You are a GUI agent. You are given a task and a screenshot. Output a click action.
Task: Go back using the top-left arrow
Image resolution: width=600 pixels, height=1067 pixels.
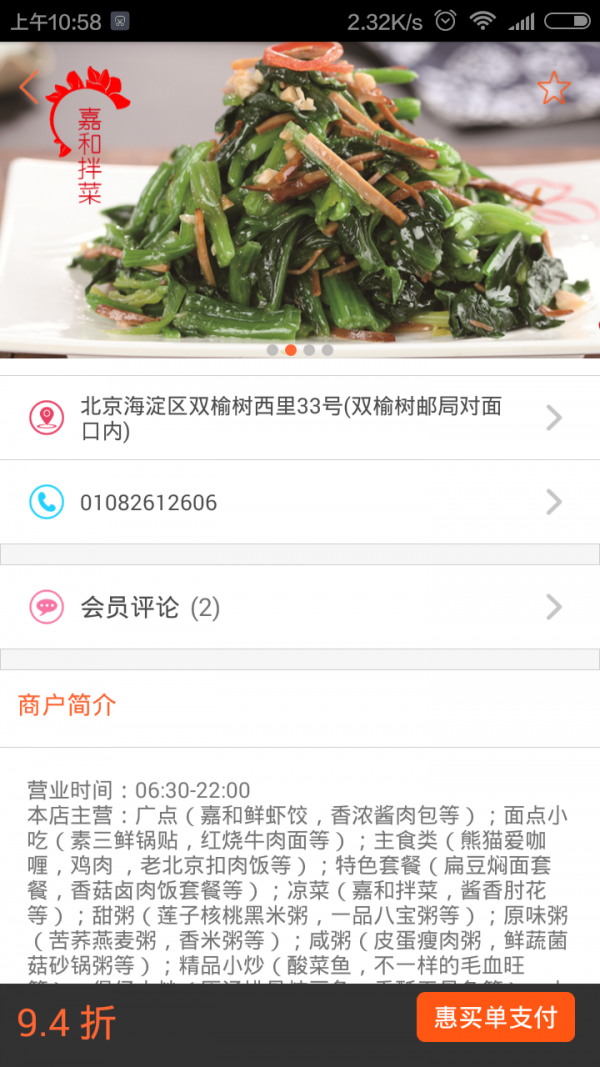[28, 88]
